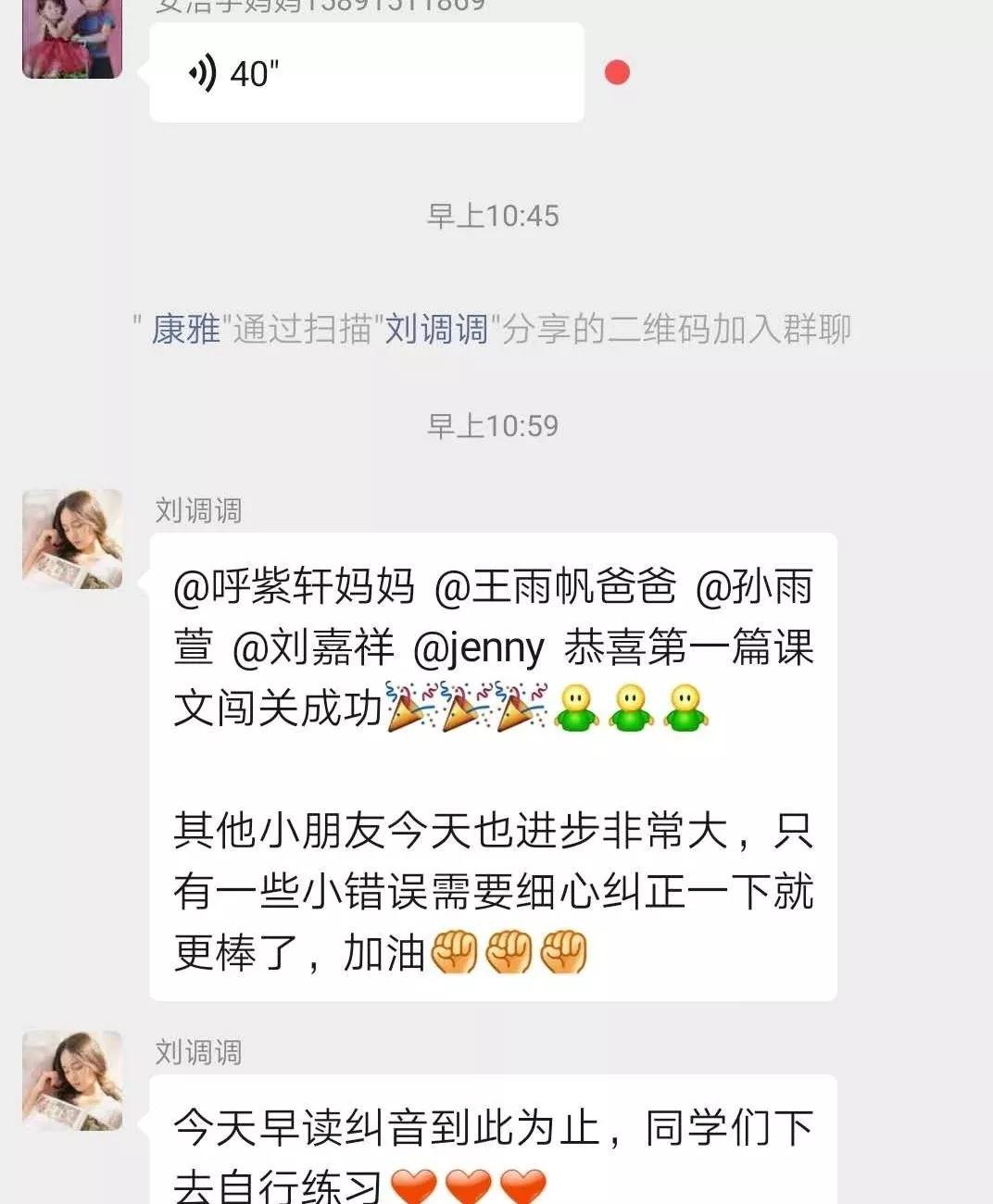Open 康雅's profile from join notice

pyautogui.click(x=185, y=330)
